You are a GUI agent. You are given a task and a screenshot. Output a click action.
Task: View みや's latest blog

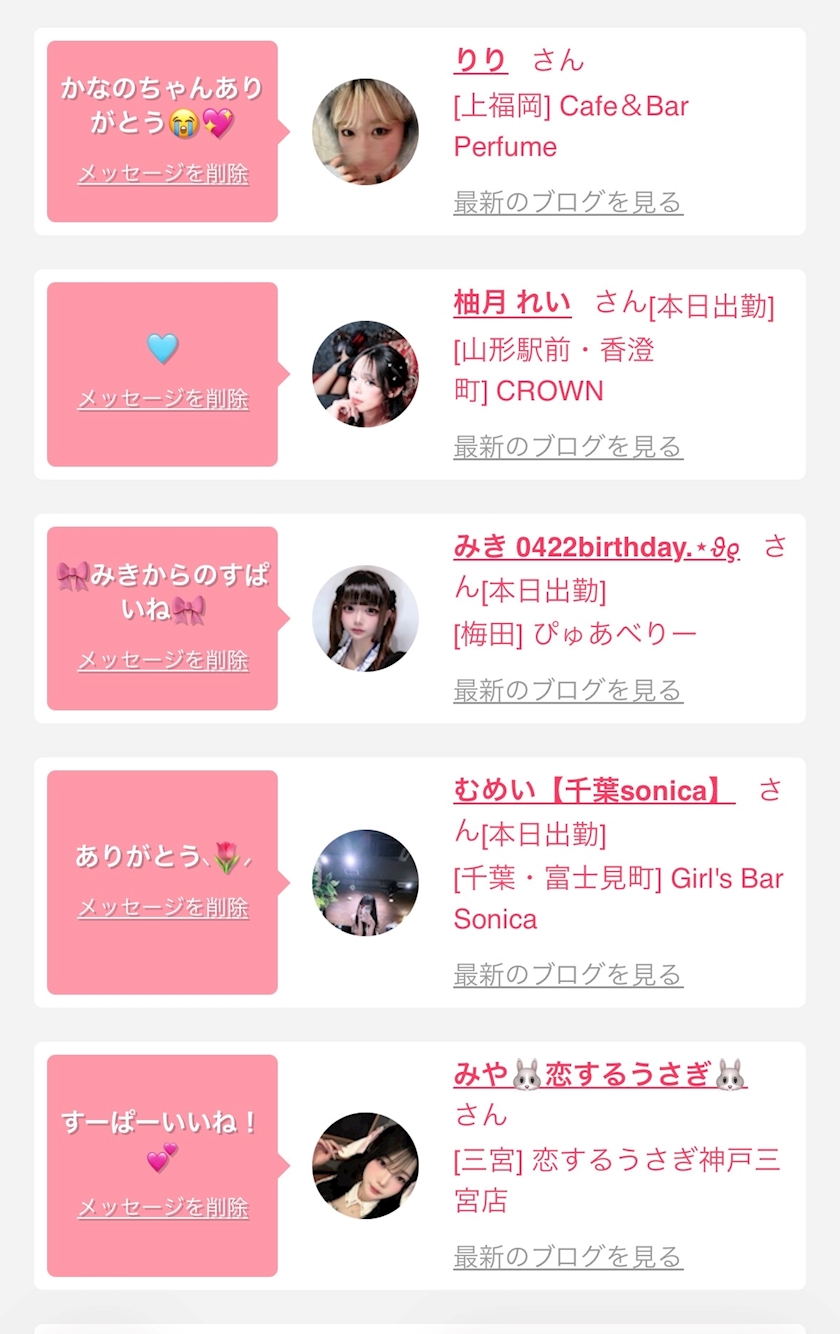pyautogui.click(x=568, y=1257)
